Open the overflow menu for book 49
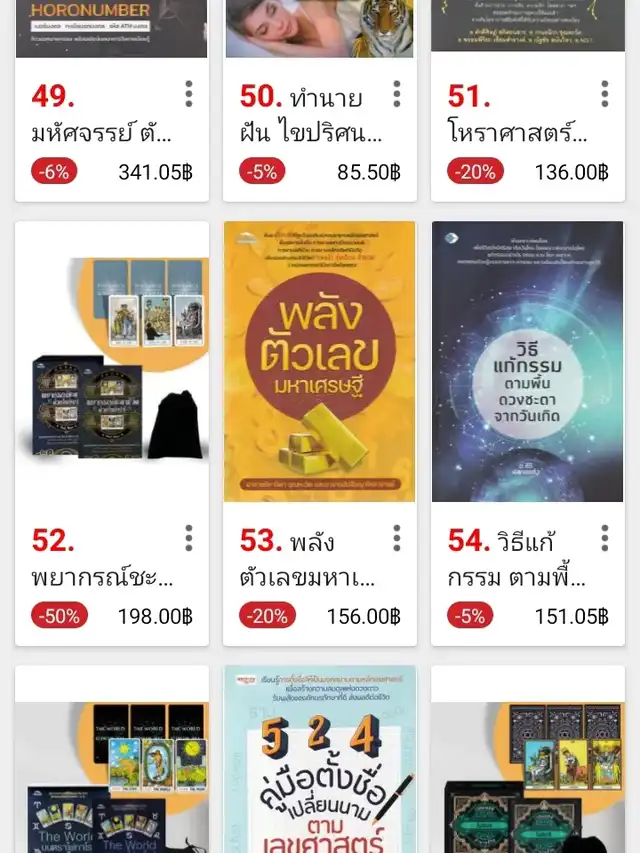The image size is (640, 853). [x=188, y=94]
